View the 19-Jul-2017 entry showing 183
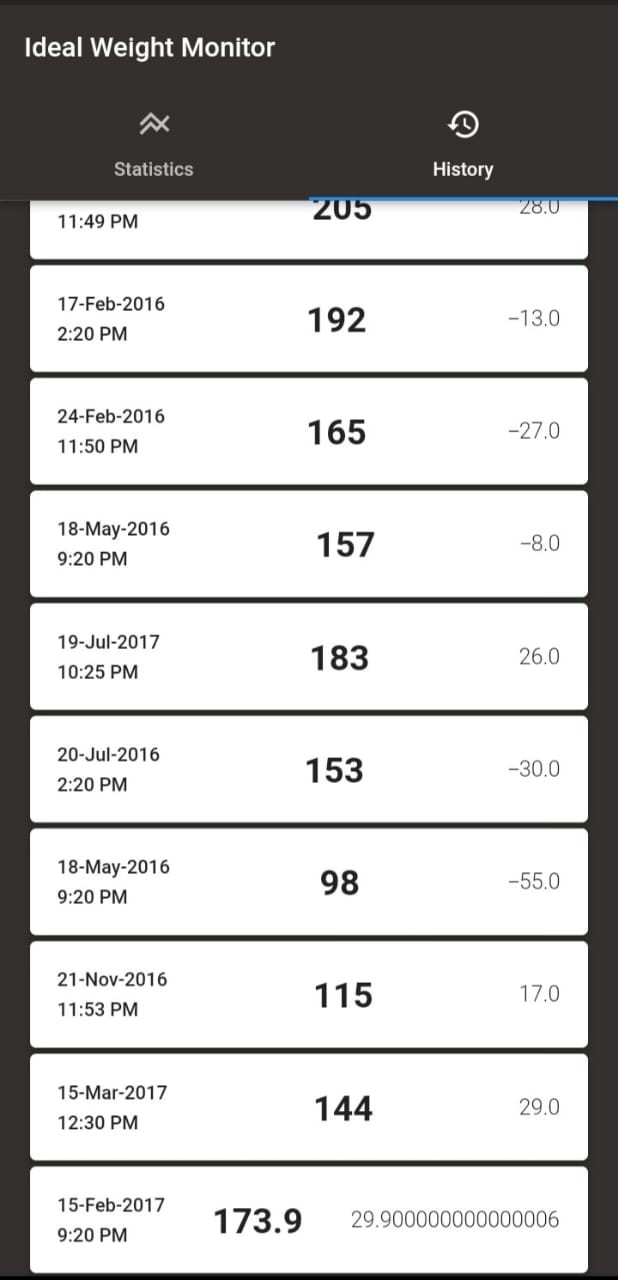 click(308, 657)
